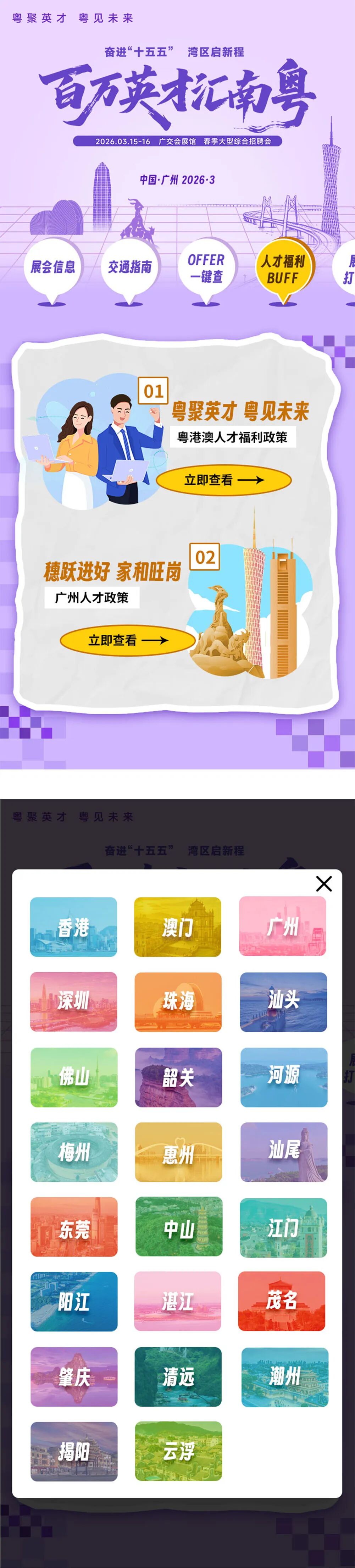The width and height of the screenshot is (355, 1568).
Task: Tap 立即查看 under 粤港澳人才福利政策
Action: point(223,480)
